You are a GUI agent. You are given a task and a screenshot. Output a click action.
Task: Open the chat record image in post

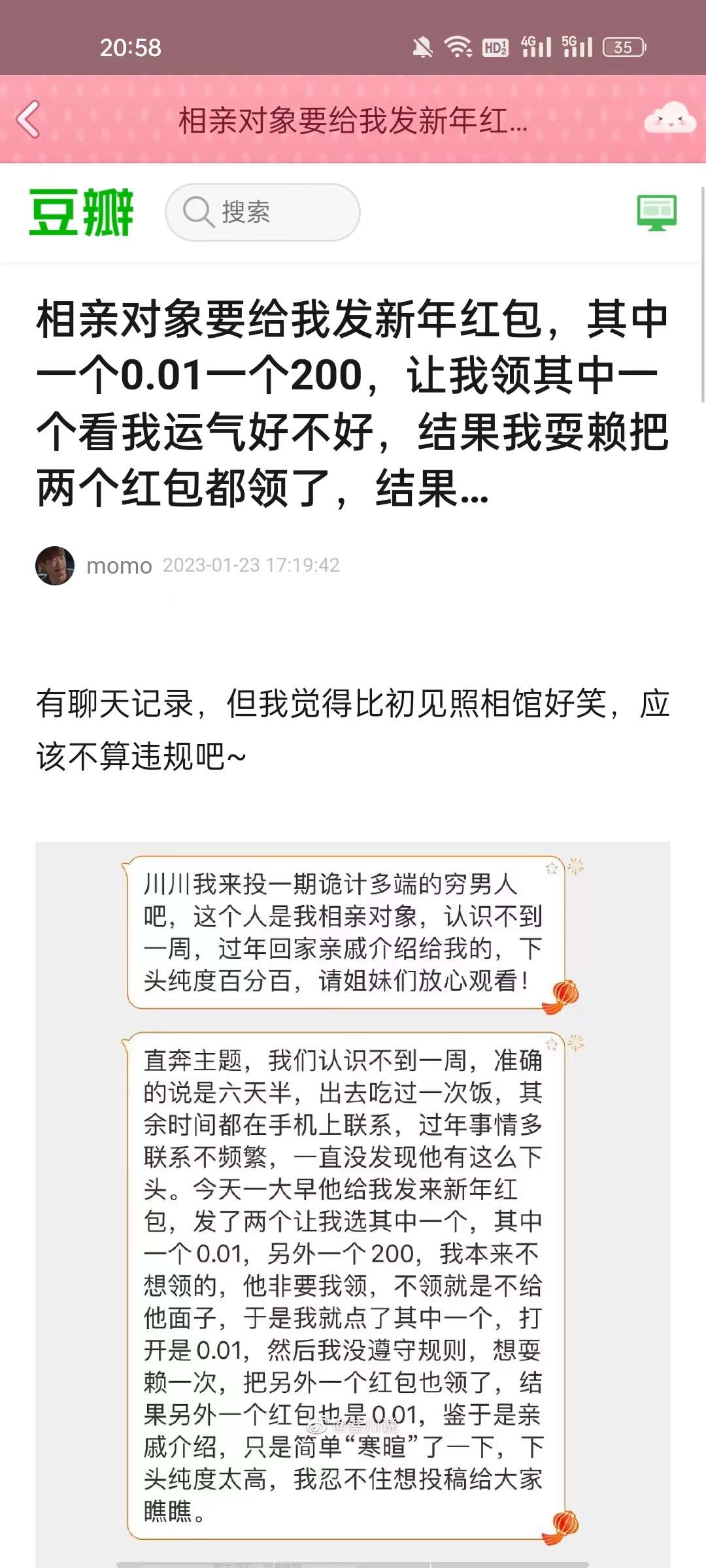353,1202
